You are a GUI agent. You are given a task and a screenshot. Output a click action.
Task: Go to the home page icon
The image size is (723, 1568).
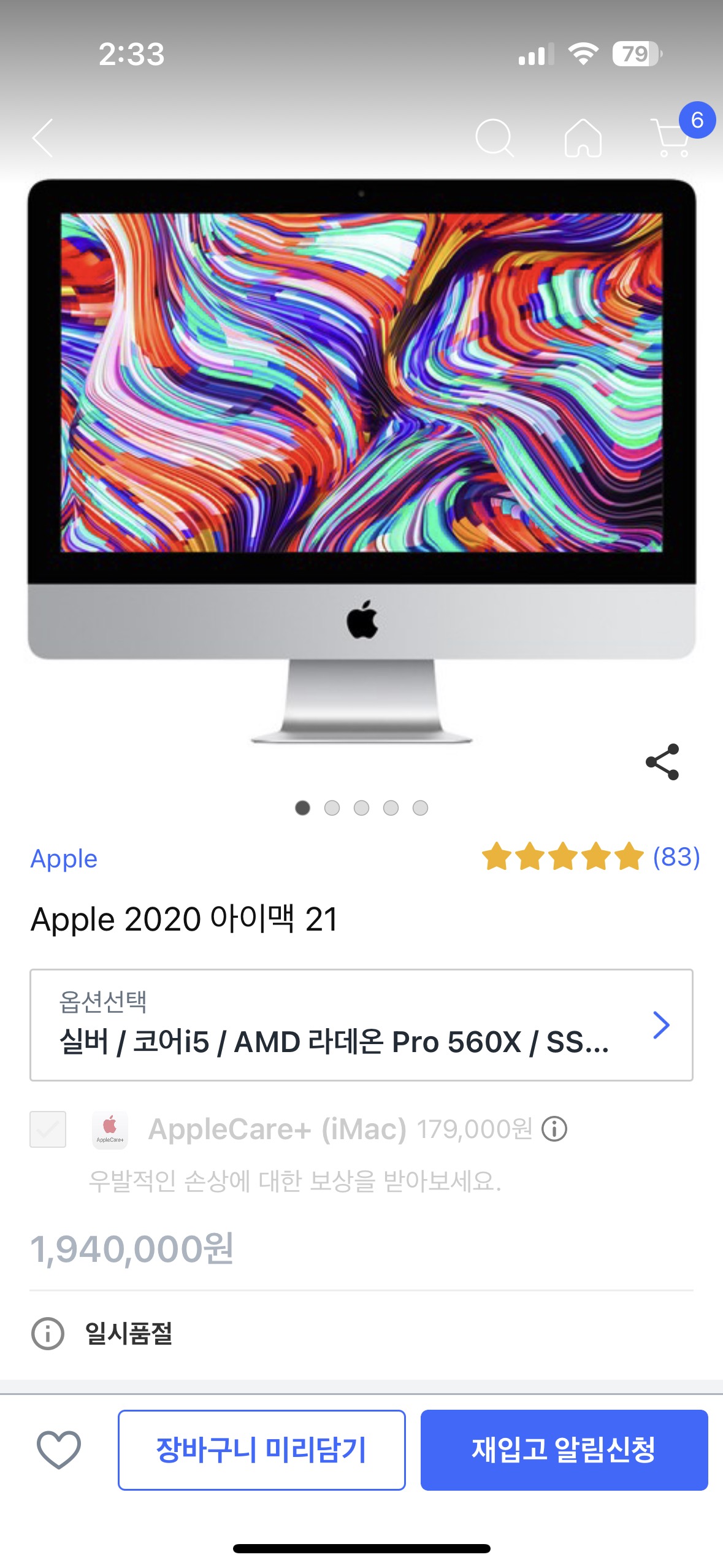click(x=583, y=138)
